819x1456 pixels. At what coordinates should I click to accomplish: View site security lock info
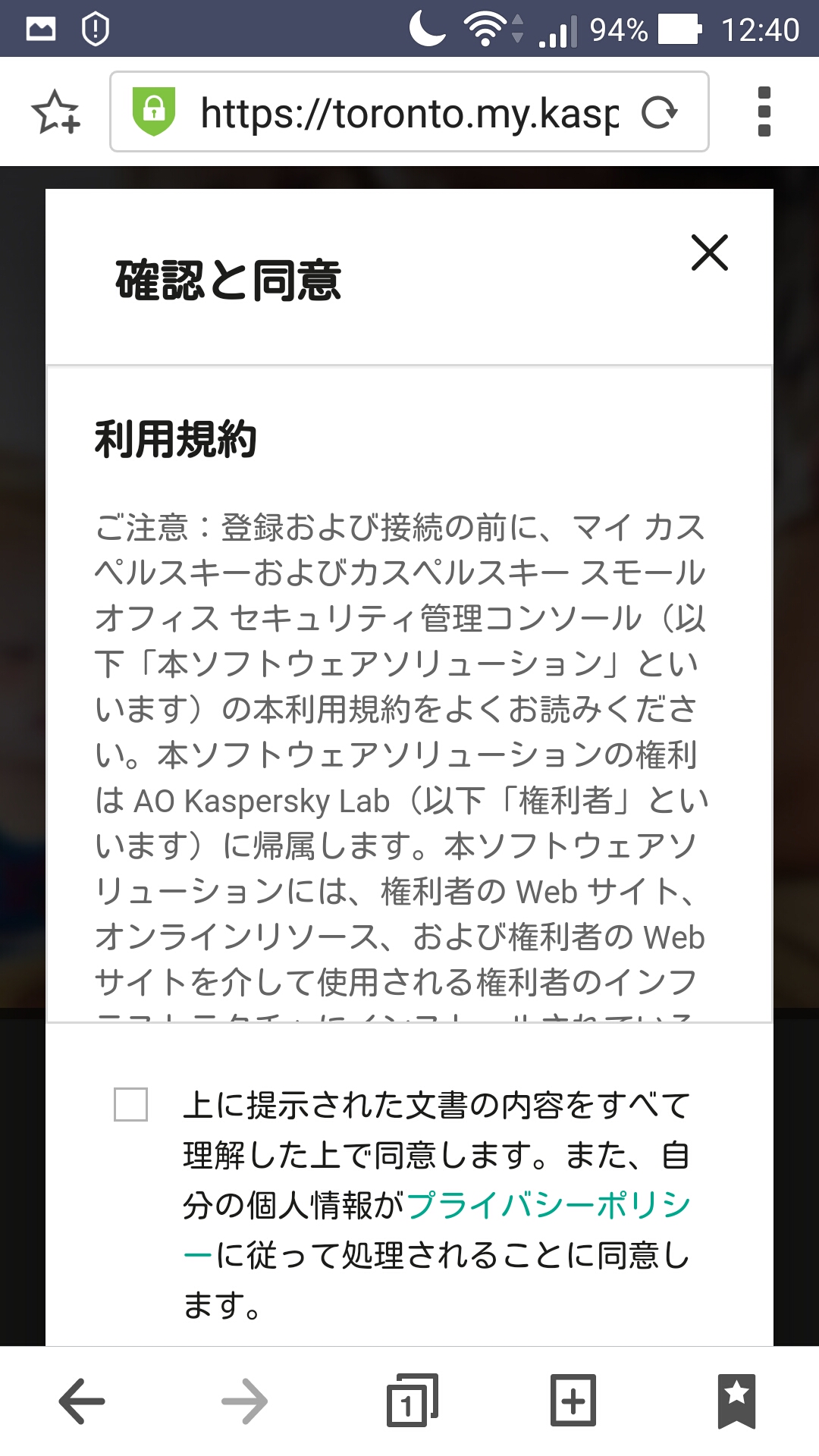tap(154, 111)
